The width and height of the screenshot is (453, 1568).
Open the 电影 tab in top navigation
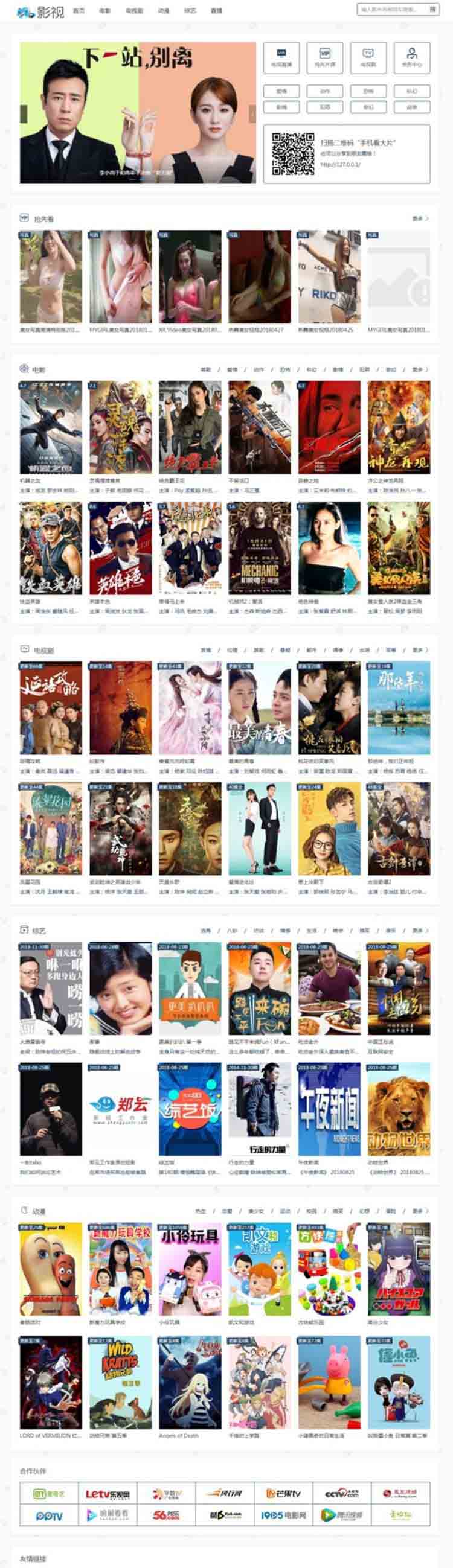point(104,11)
